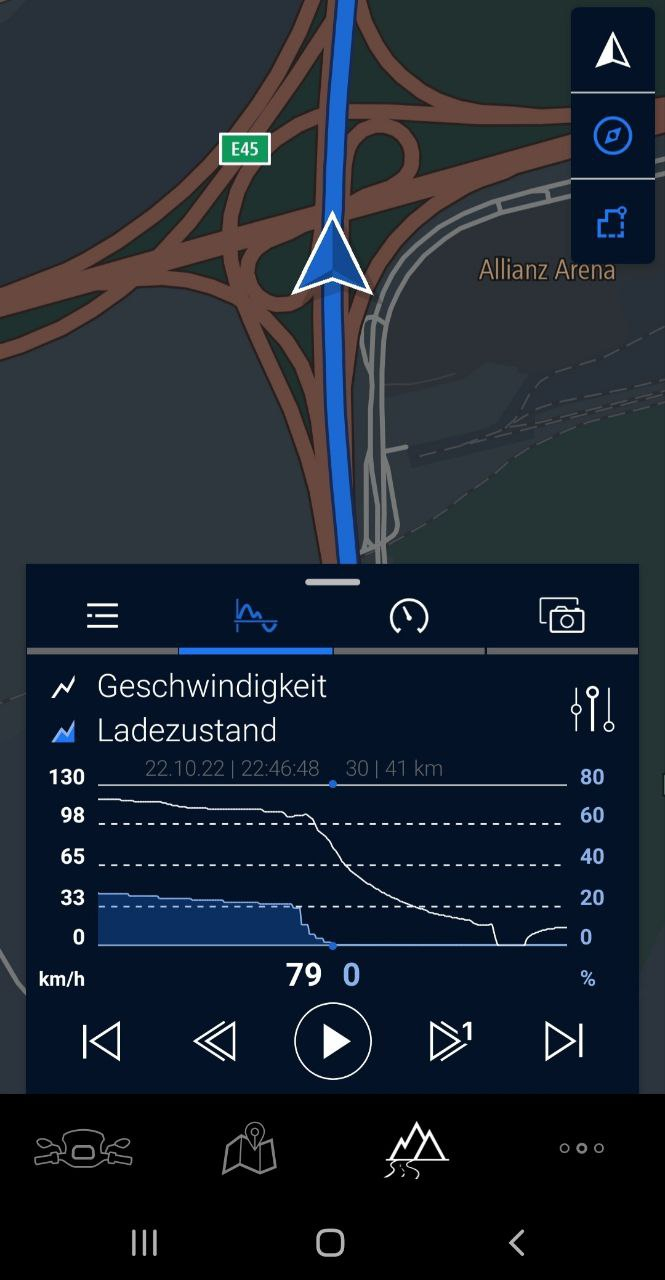Screen dimensions: 665x1280
Task: Skip to the end of the recording
Action: click(563, 1041)
